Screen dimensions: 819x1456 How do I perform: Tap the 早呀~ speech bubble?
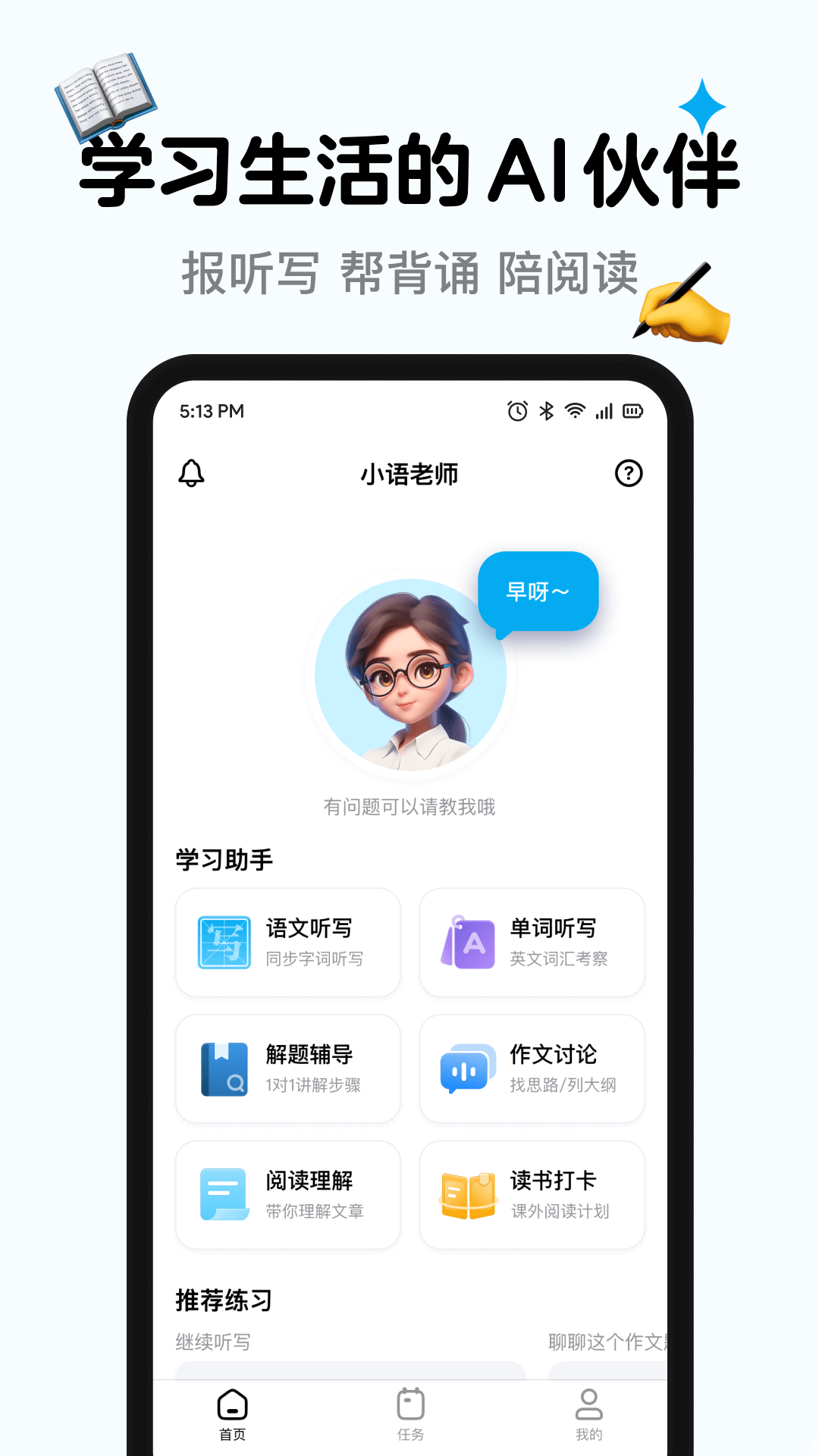(x=538, y=590)
